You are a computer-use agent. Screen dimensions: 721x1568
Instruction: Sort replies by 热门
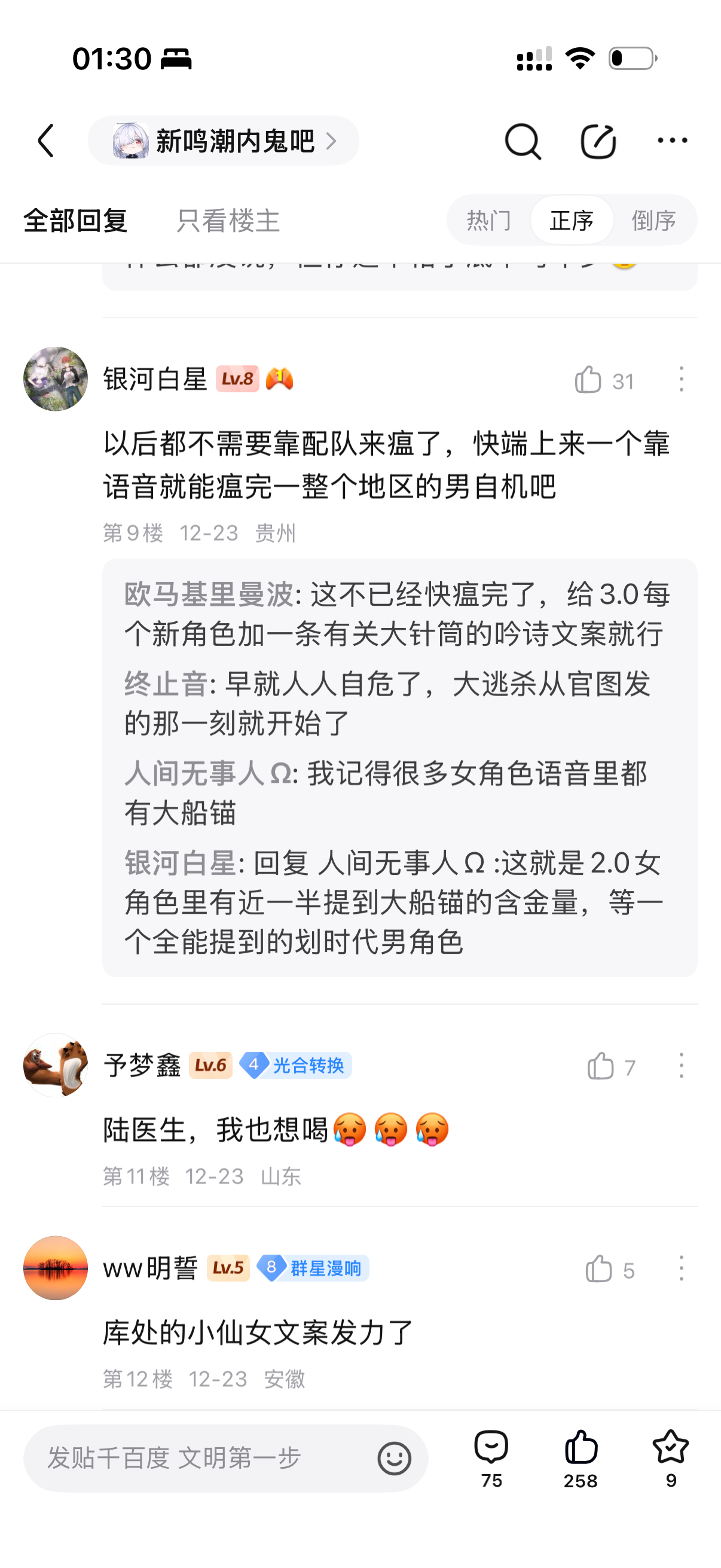coord(488,220)
